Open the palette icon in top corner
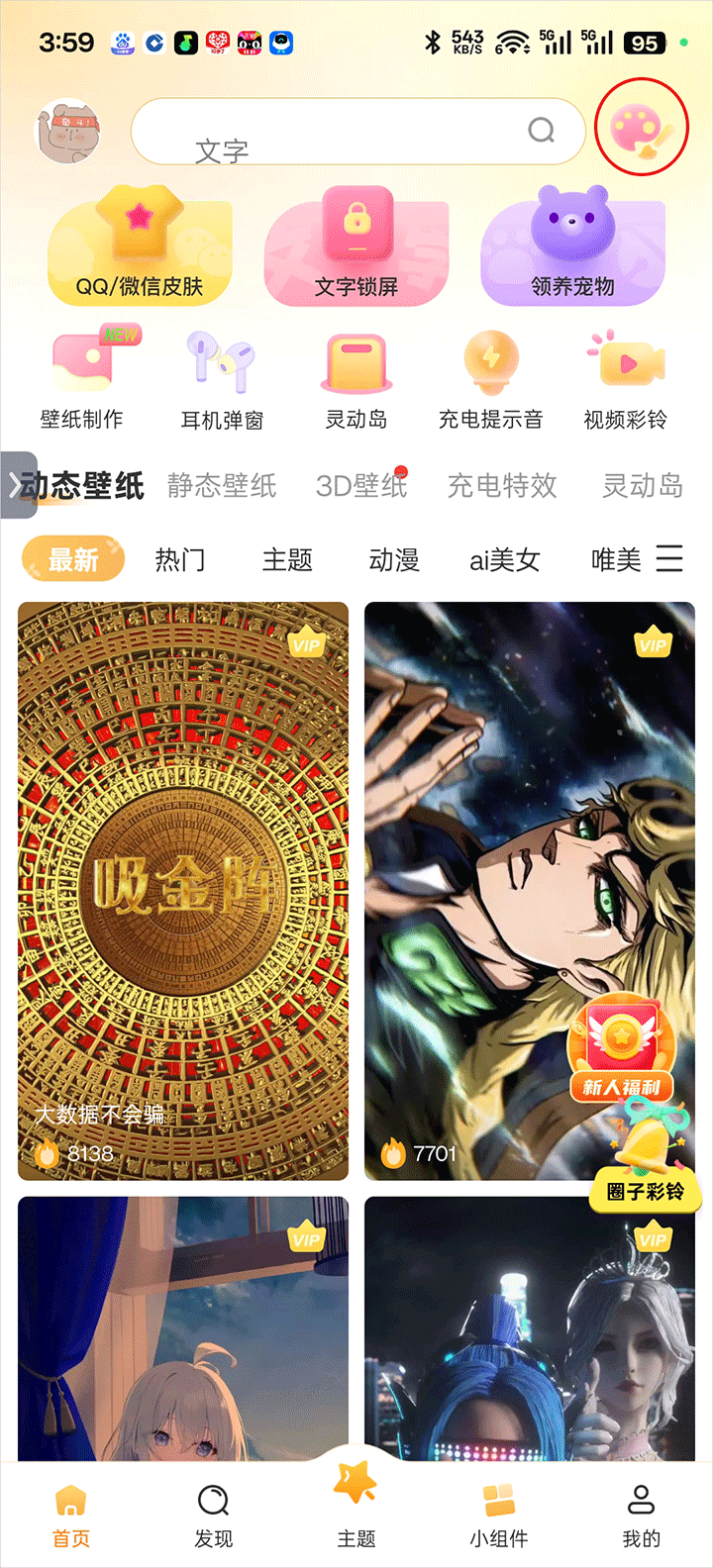Viewport: 713px width, 1568px height. pos(641,129)
